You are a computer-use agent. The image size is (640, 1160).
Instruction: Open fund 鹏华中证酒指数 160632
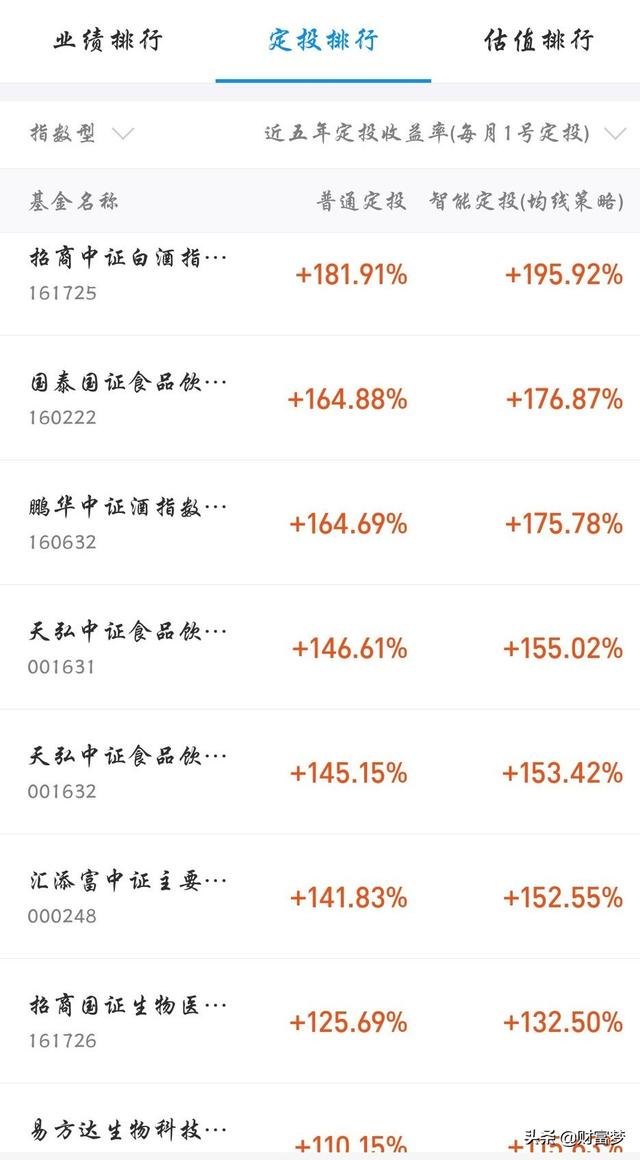coord(320,523)
